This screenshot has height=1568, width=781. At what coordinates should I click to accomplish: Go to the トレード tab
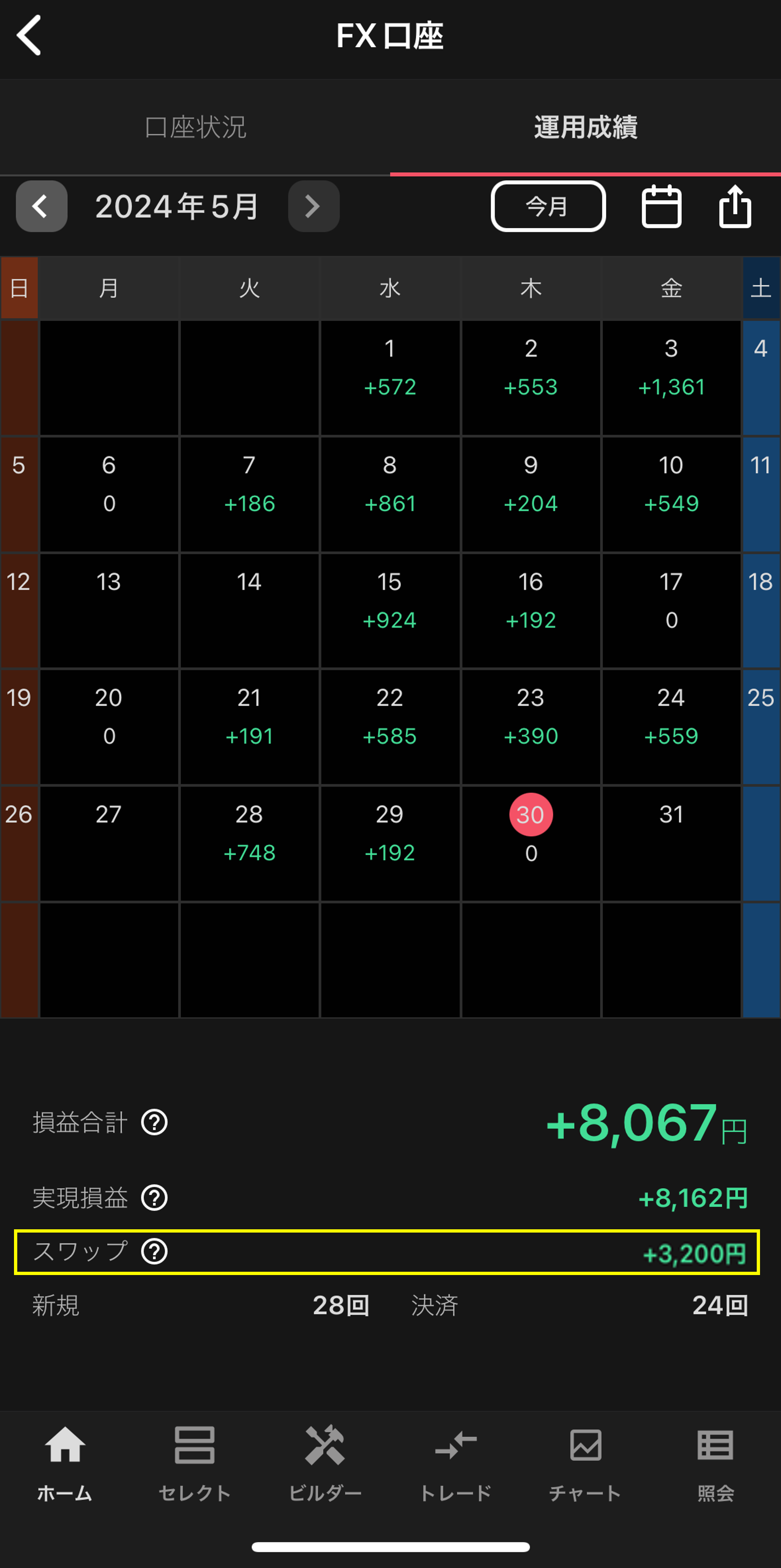click(x=455, y=1463)
